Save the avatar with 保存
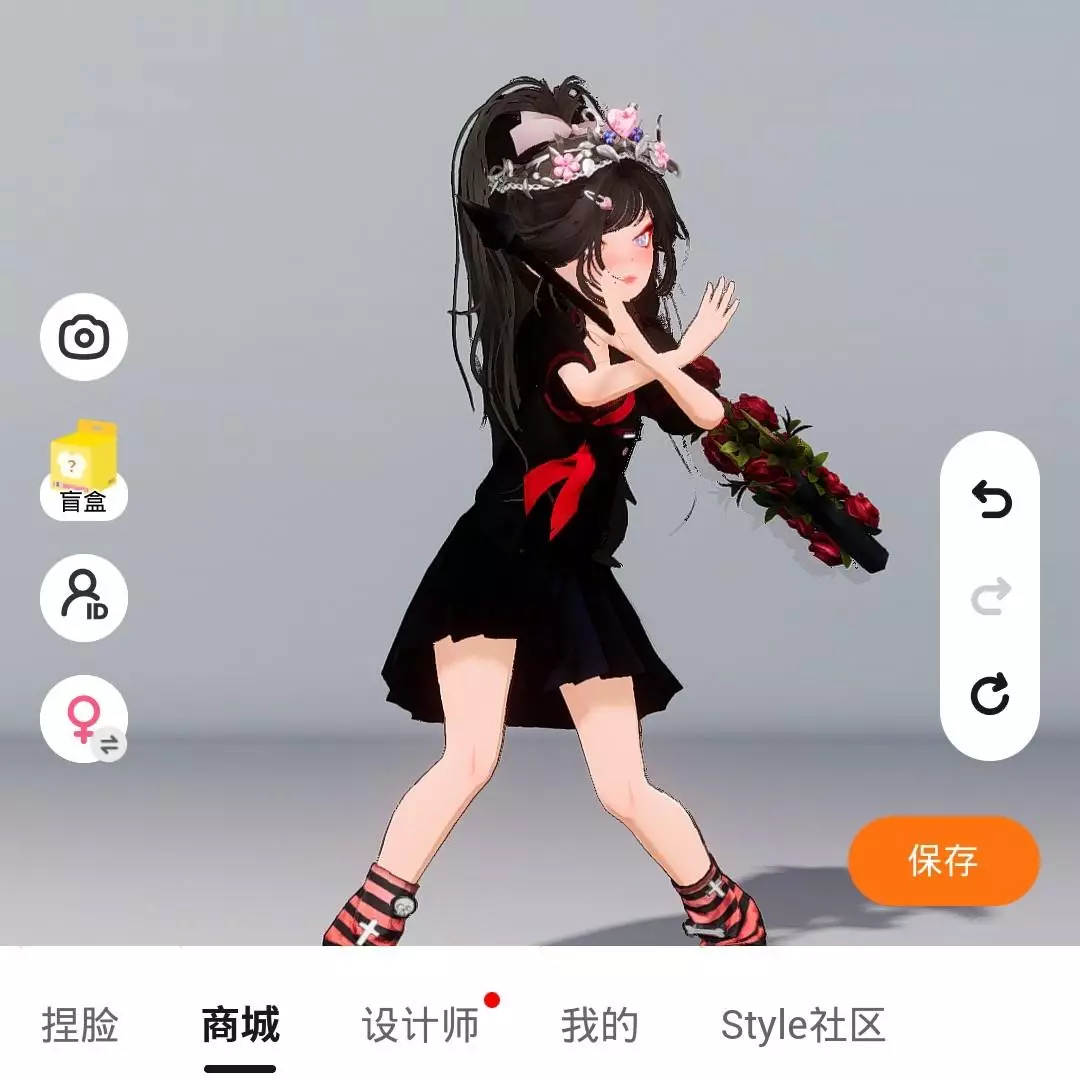The height and width of the screenshot is (1080, 1080). pyautogui.click(x=943, y=860)
